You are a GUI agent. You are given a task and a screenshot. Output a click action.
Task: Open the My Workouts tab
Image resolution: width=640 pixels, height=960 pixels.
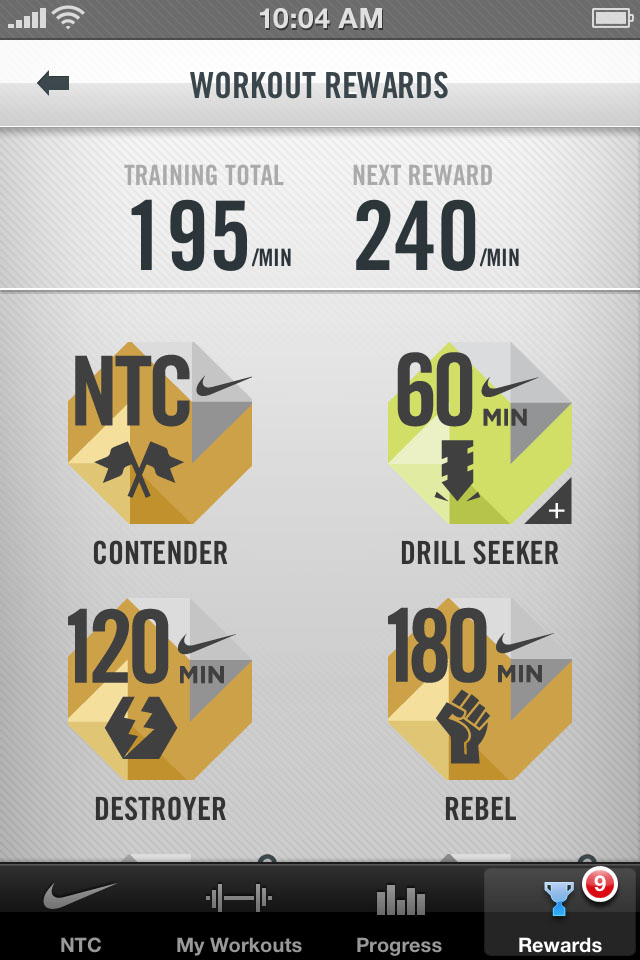pos(239,912)
